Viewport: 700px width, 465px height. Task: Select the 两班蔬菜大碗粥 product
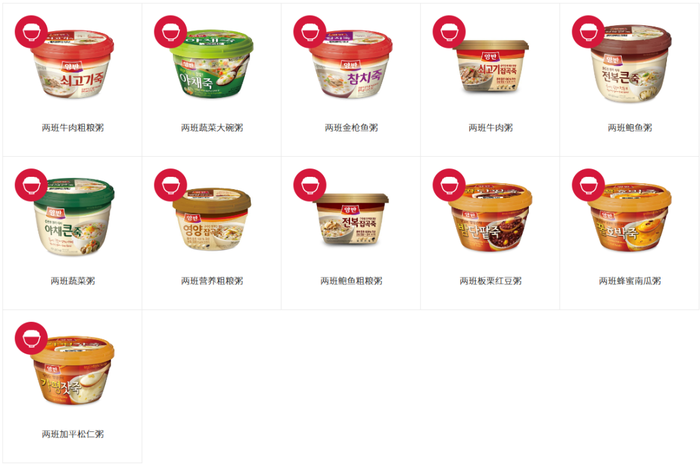212,70
